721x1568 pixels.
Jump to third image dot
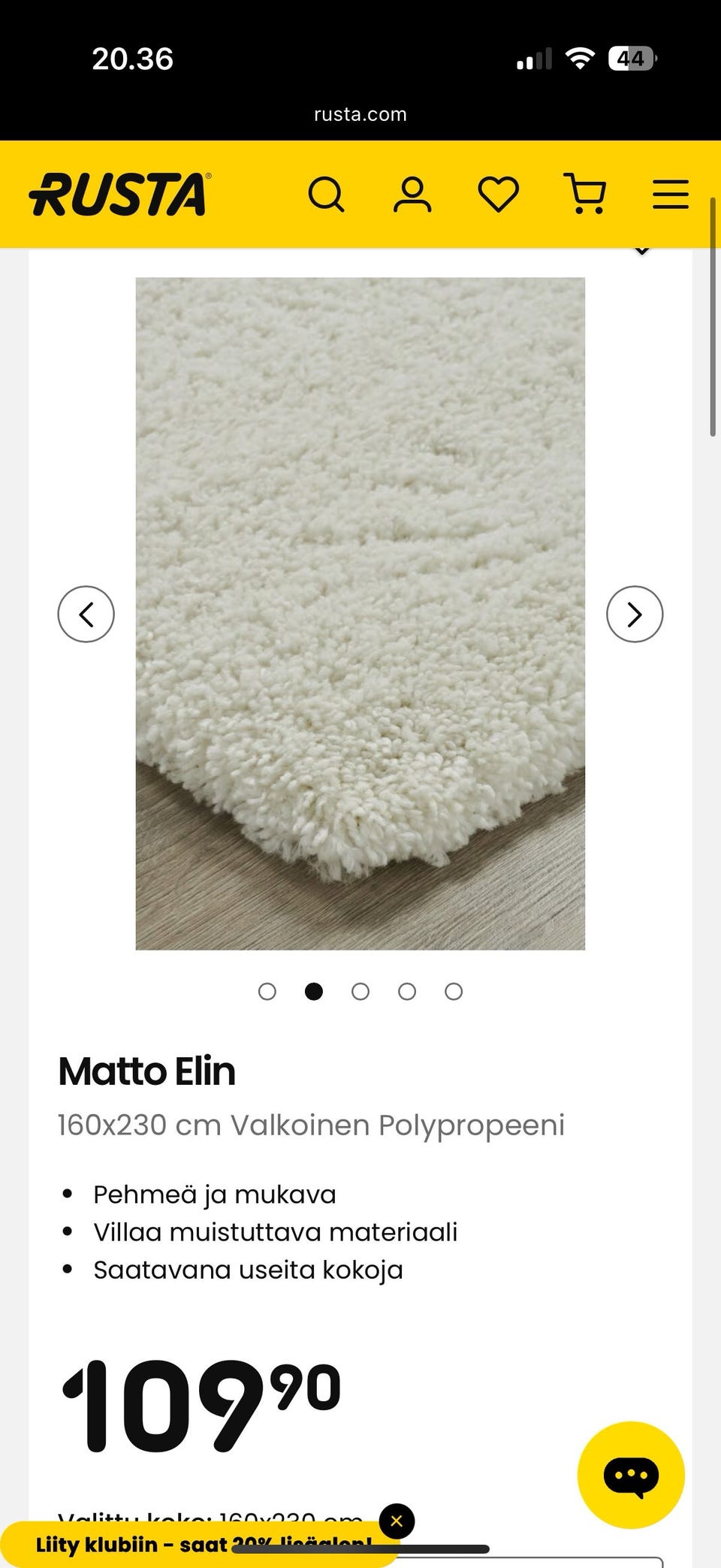[360, 992]
